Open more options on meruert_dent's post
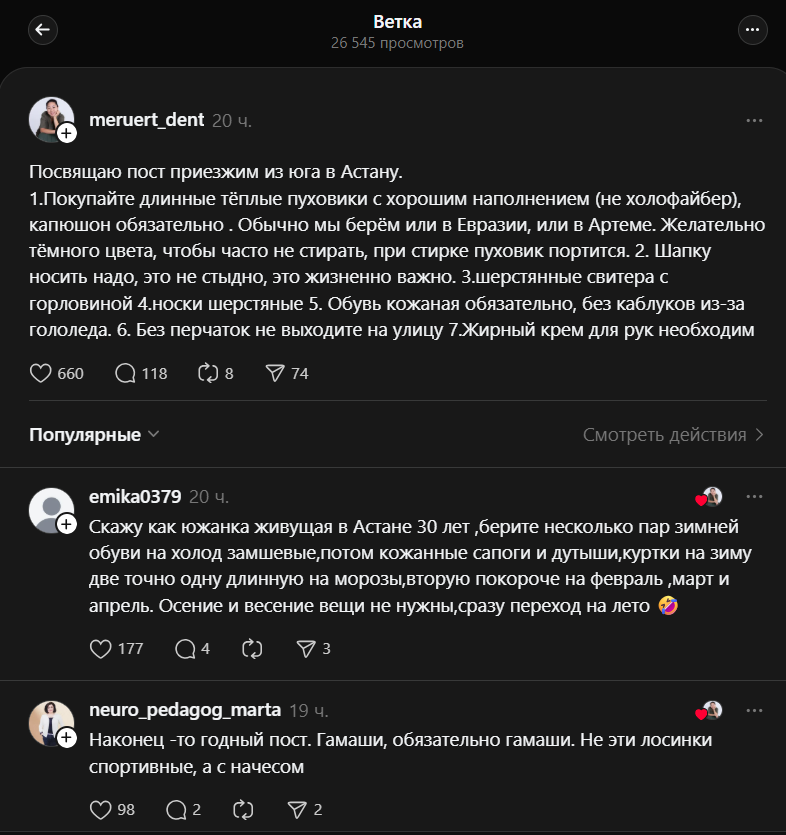This screenshot has height=835, width=786. [x=755, y=121]
